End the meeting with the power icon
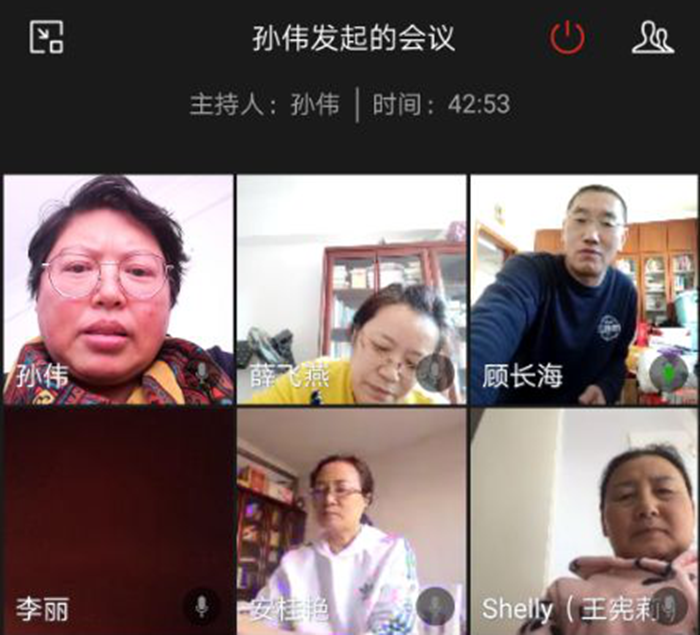The width and height of the screenshot is (700, 635). click(x=567, y=38)
